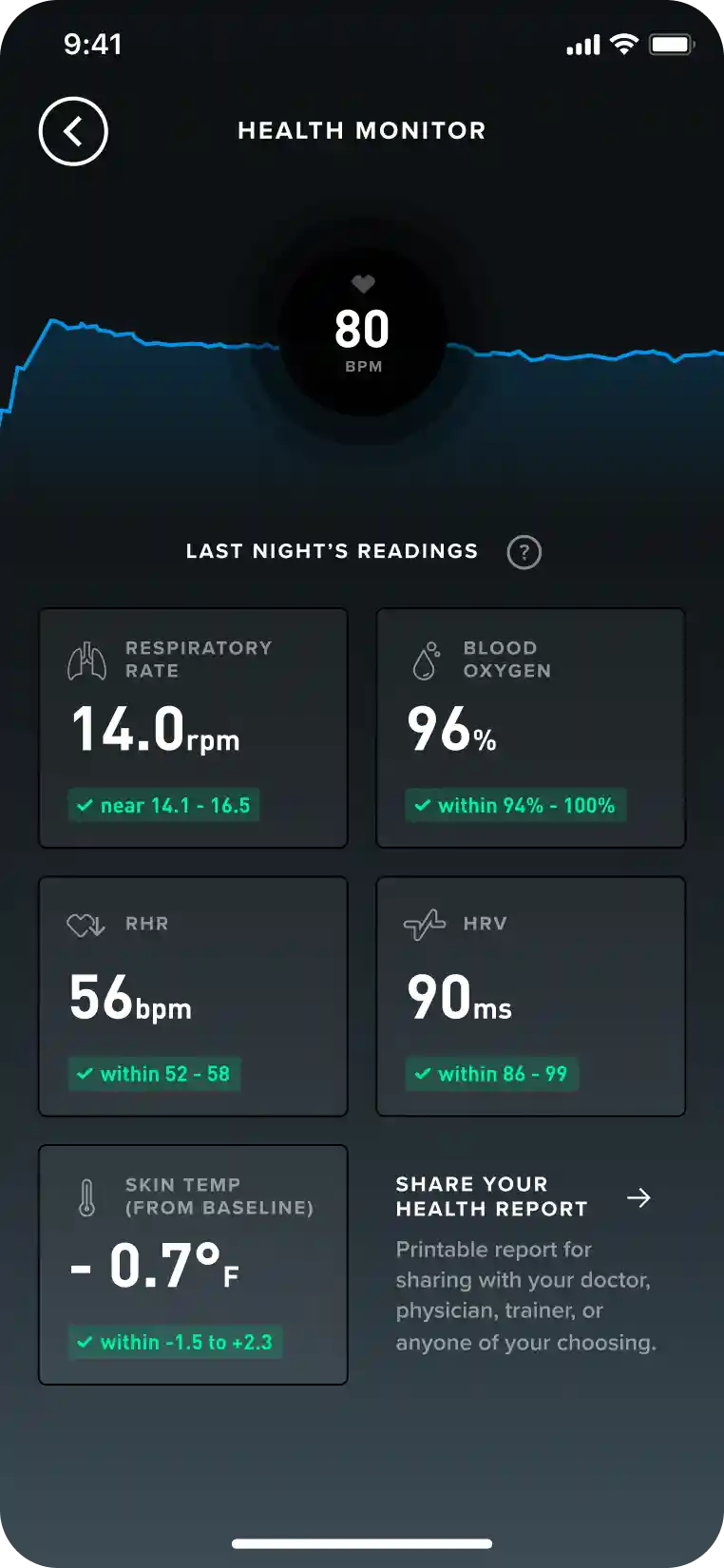Go back using the circled arrow
724x1568 pixels.
point(73,131)
